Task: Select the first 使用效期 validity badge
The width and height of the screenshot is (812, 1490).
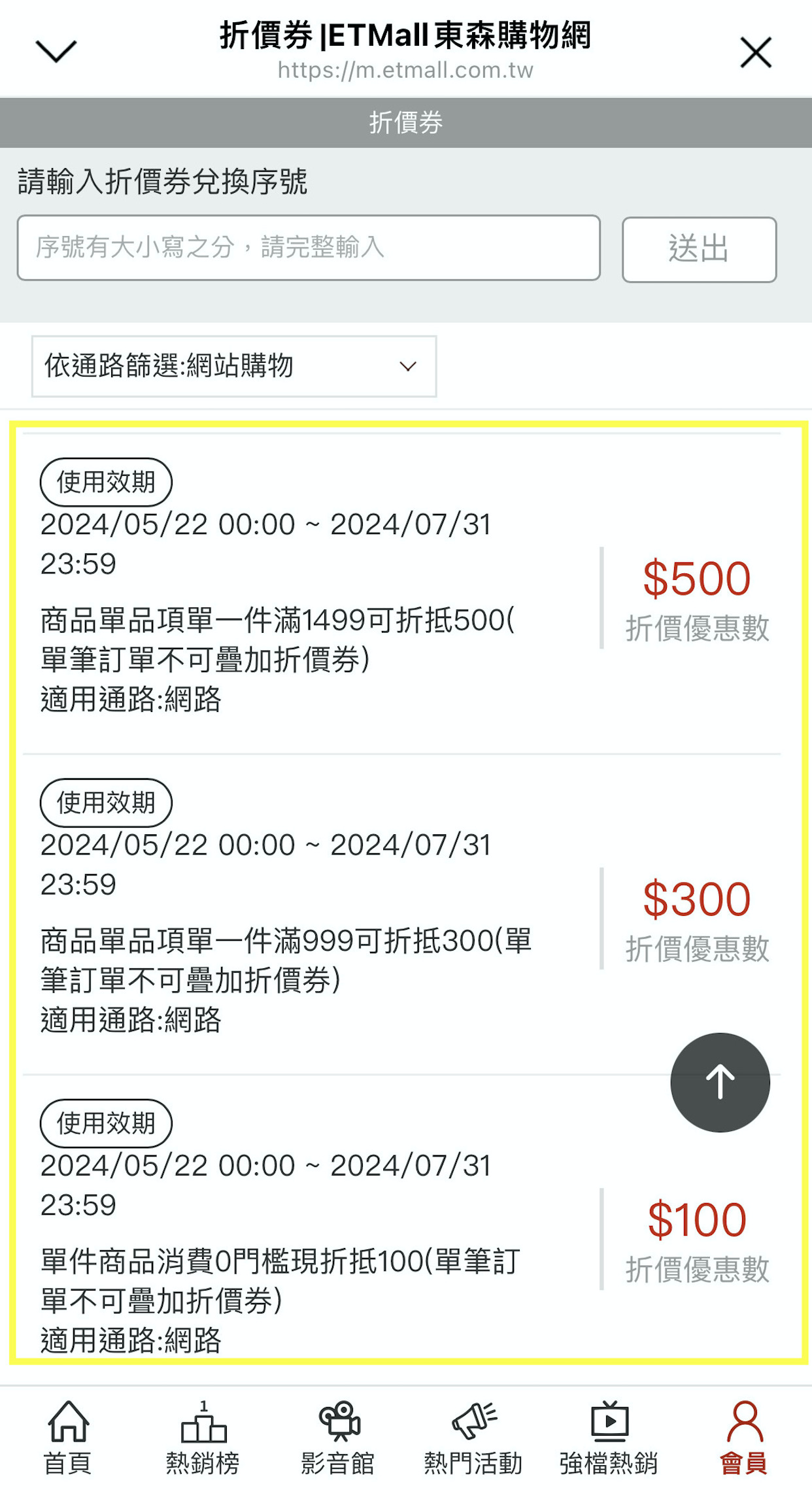Action: [106, 482]
